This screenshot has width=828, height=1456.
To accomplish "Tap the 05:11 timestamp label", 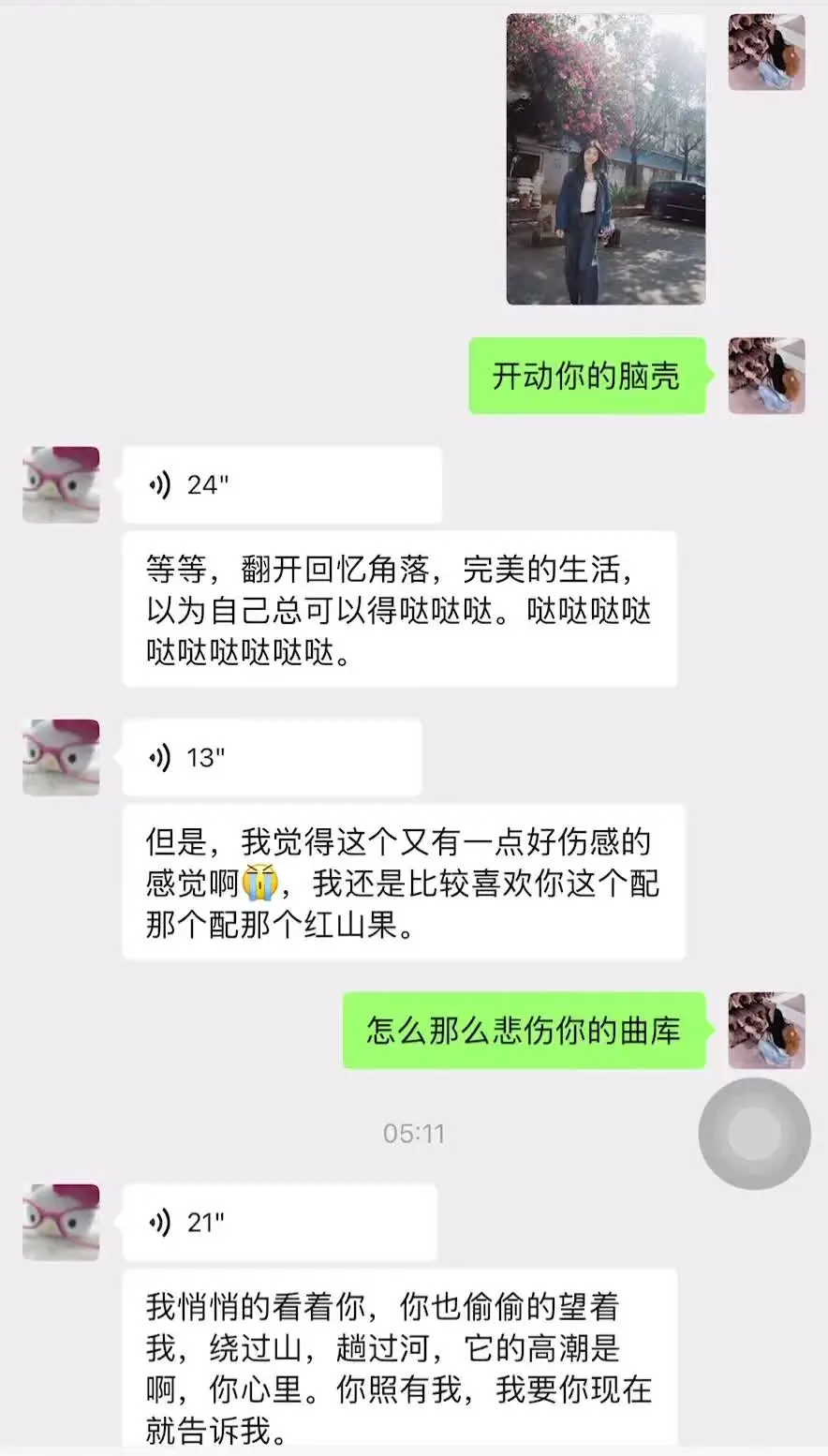I will [413, 1133].
